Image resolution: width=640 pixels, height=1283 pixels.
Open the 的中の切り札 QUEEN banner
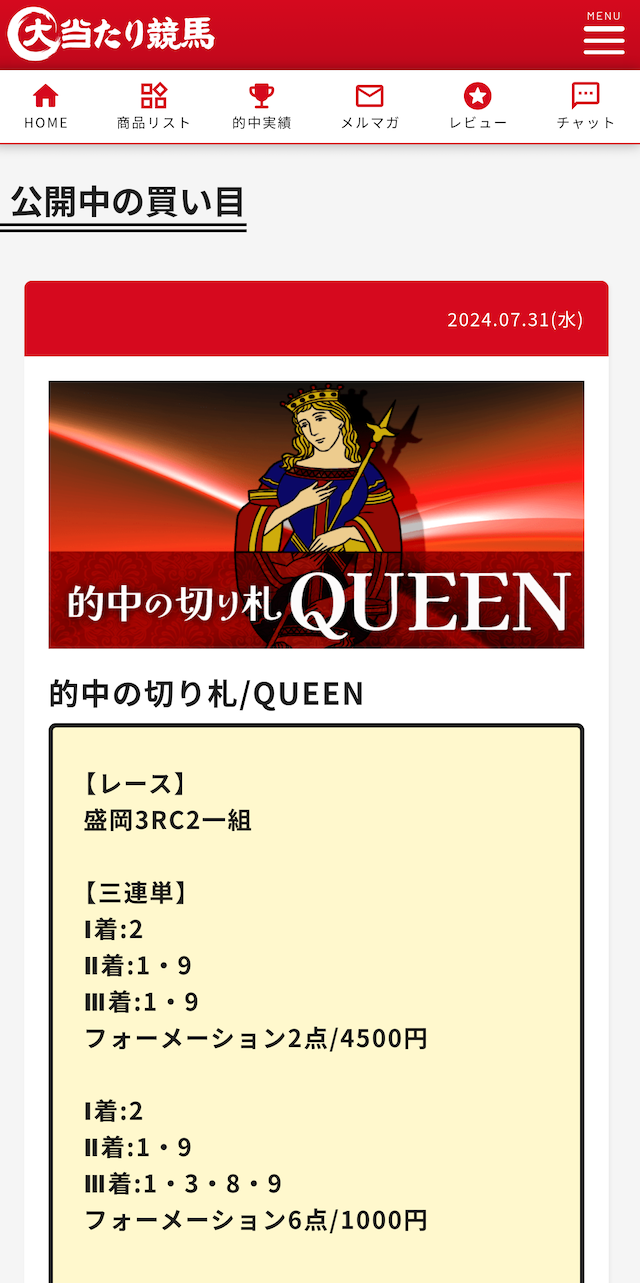coord(316,514)
